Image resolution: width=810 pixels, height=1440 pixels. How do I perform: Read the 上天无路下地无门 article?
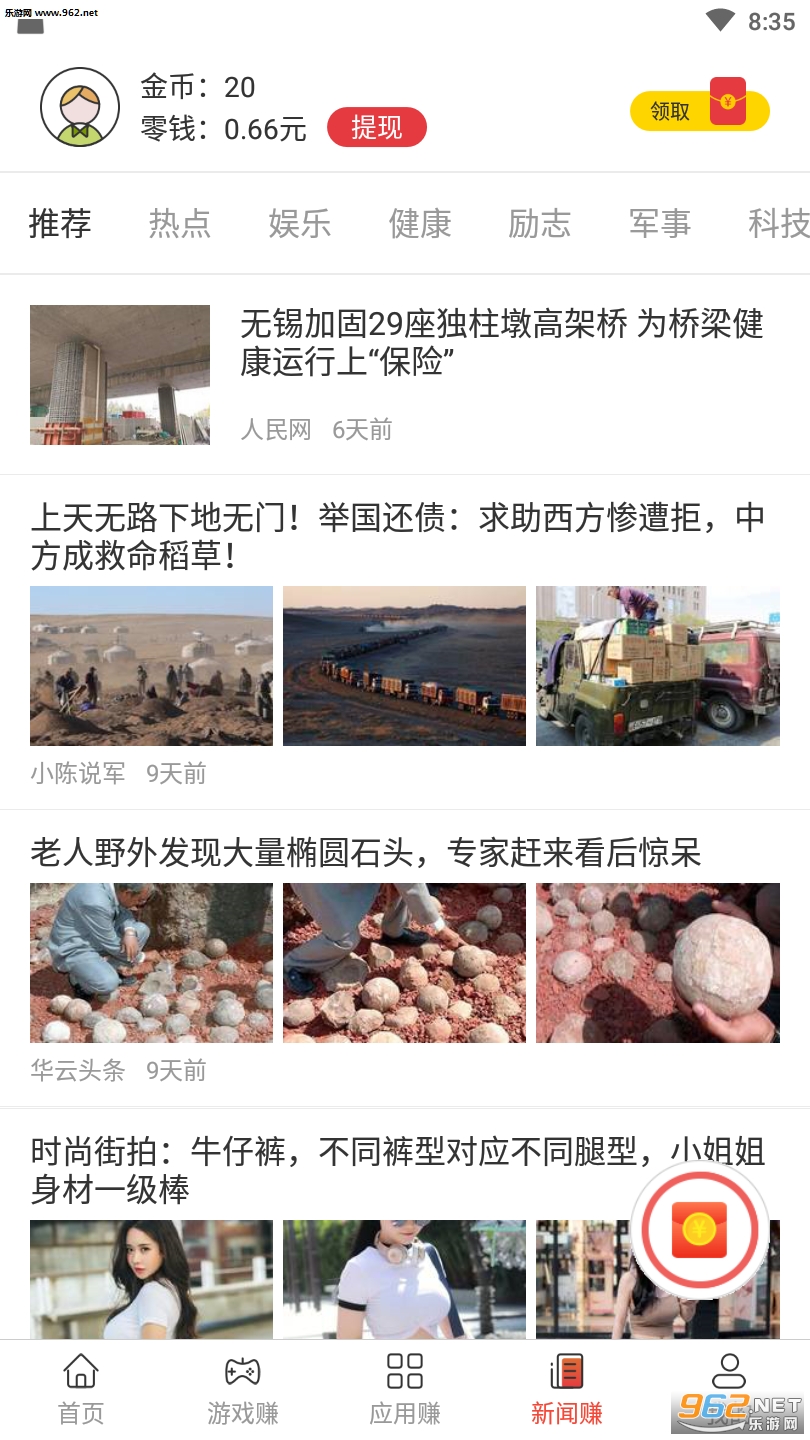398,536
